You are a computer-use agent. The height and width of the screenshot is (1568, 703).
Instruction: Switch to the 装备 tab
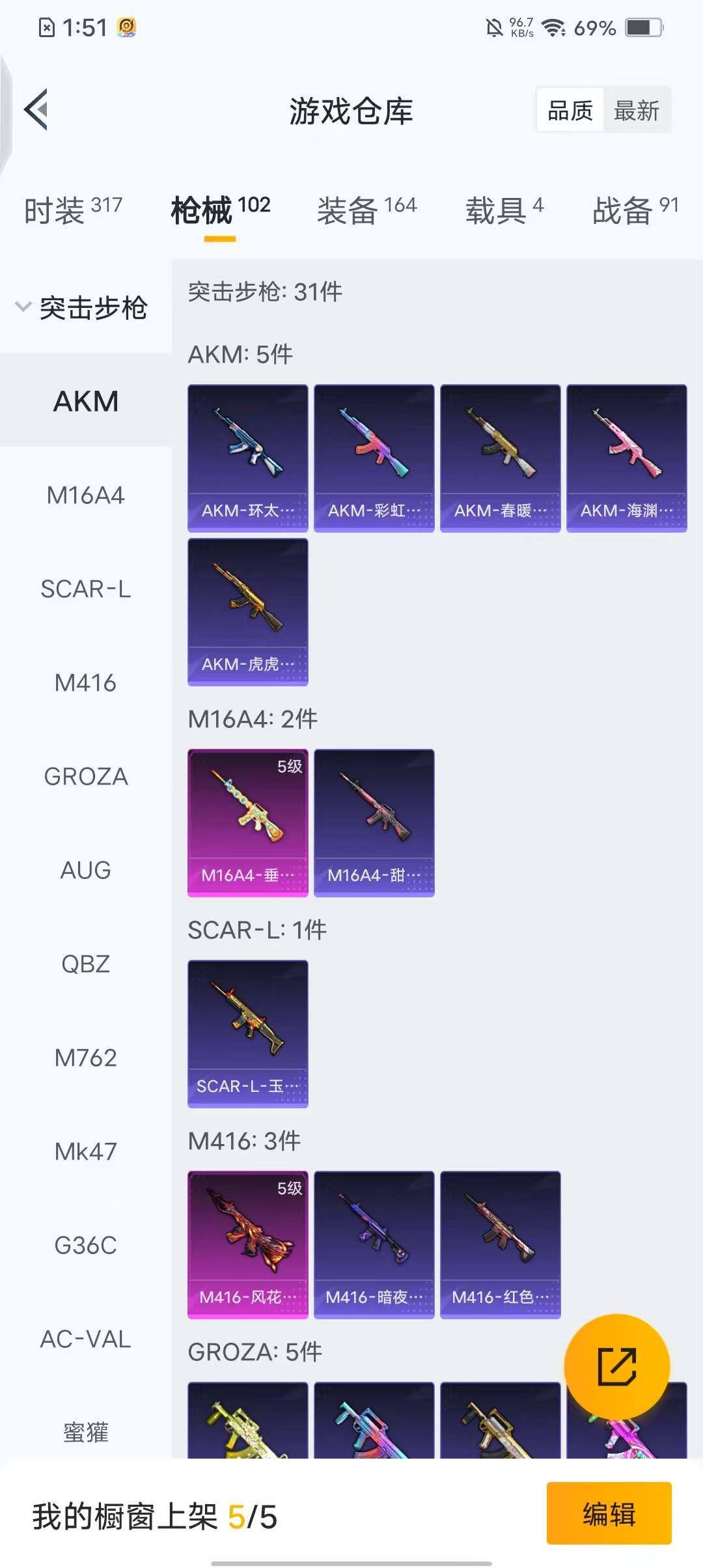tap(366, 210)
